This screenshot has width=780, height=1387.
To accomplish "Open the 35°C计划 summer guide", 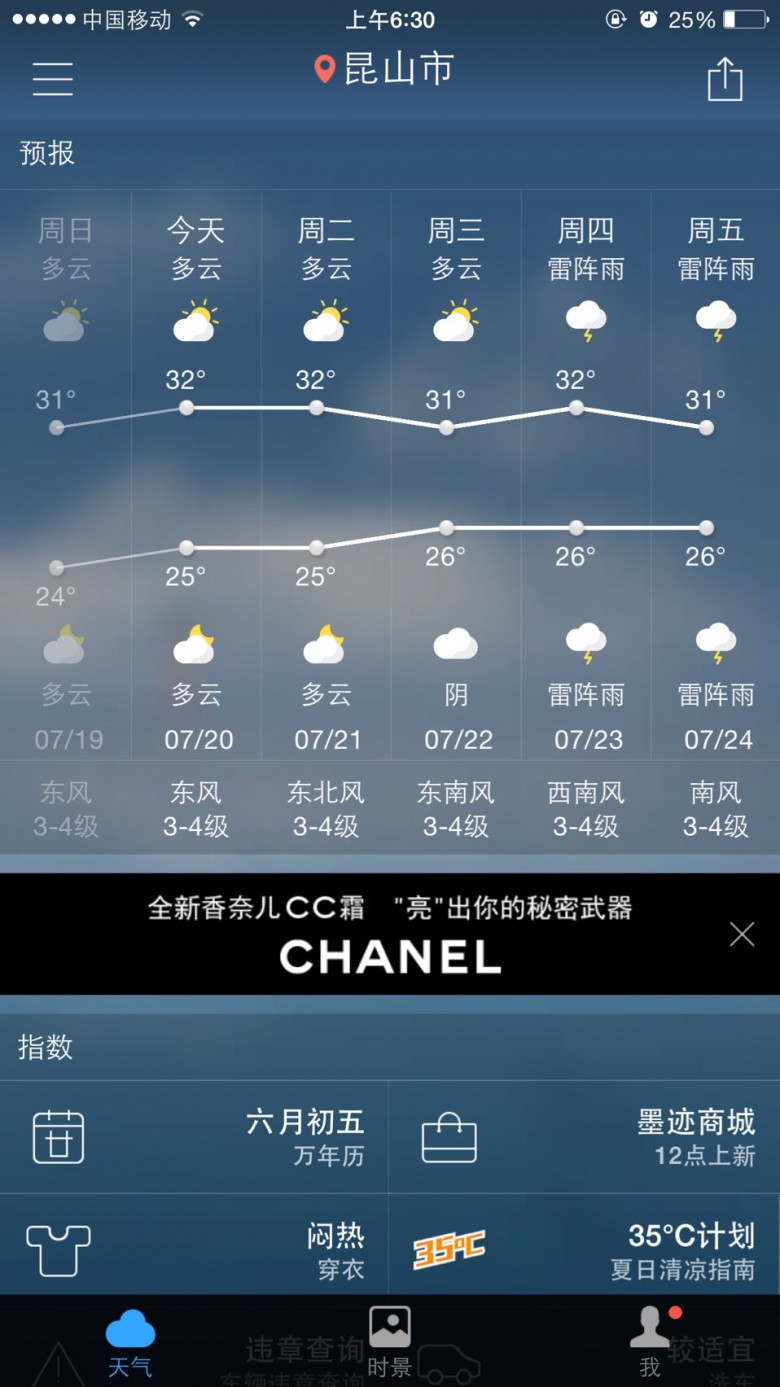I will [585, 1248].
